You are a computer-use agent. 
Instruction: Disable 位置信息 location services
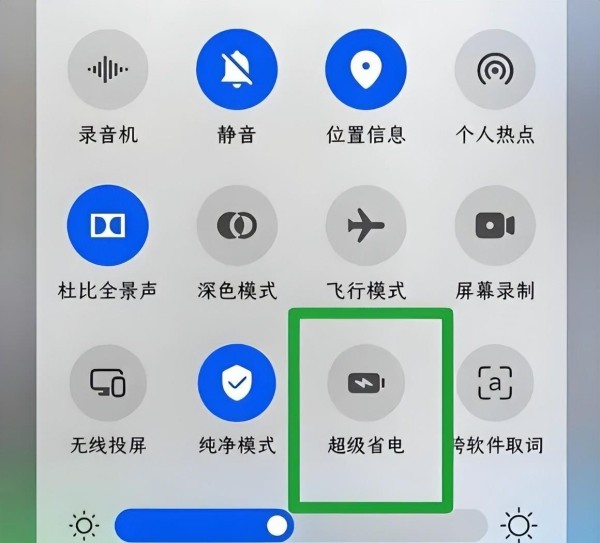[x=366, y=70]
